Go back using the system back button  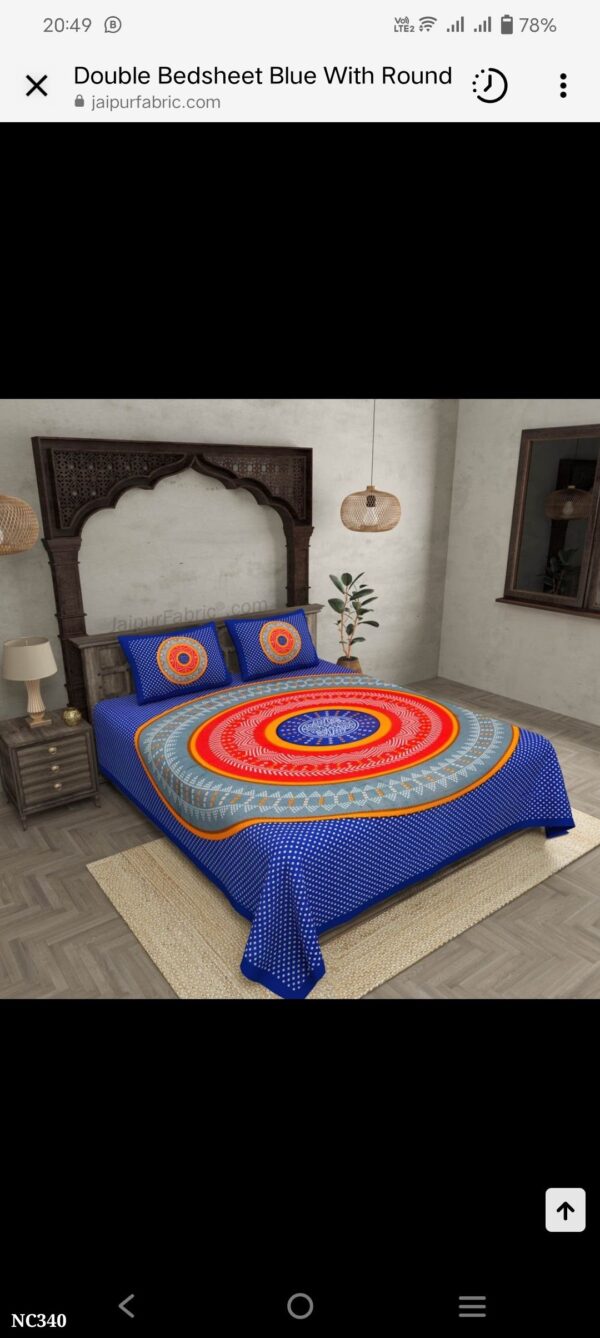pos(127,1305)
